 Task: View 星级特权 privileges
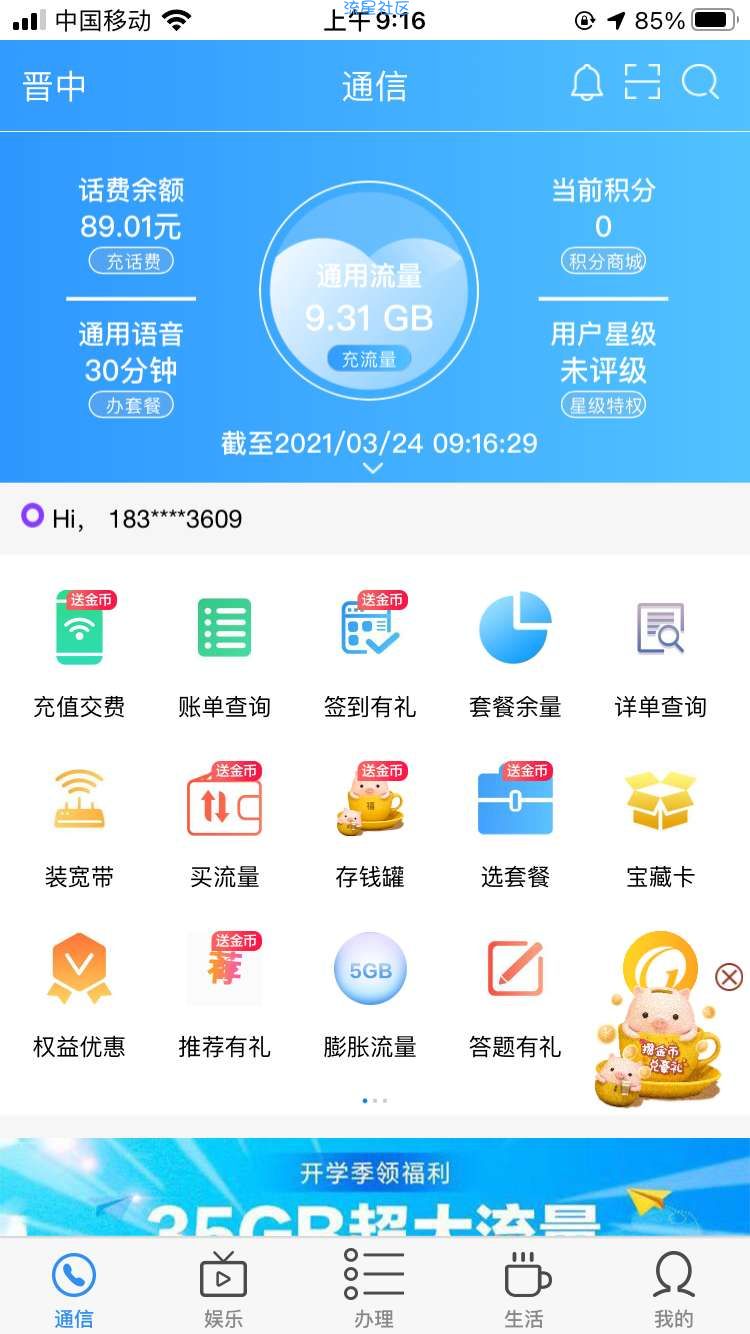(x=603, y=406)
